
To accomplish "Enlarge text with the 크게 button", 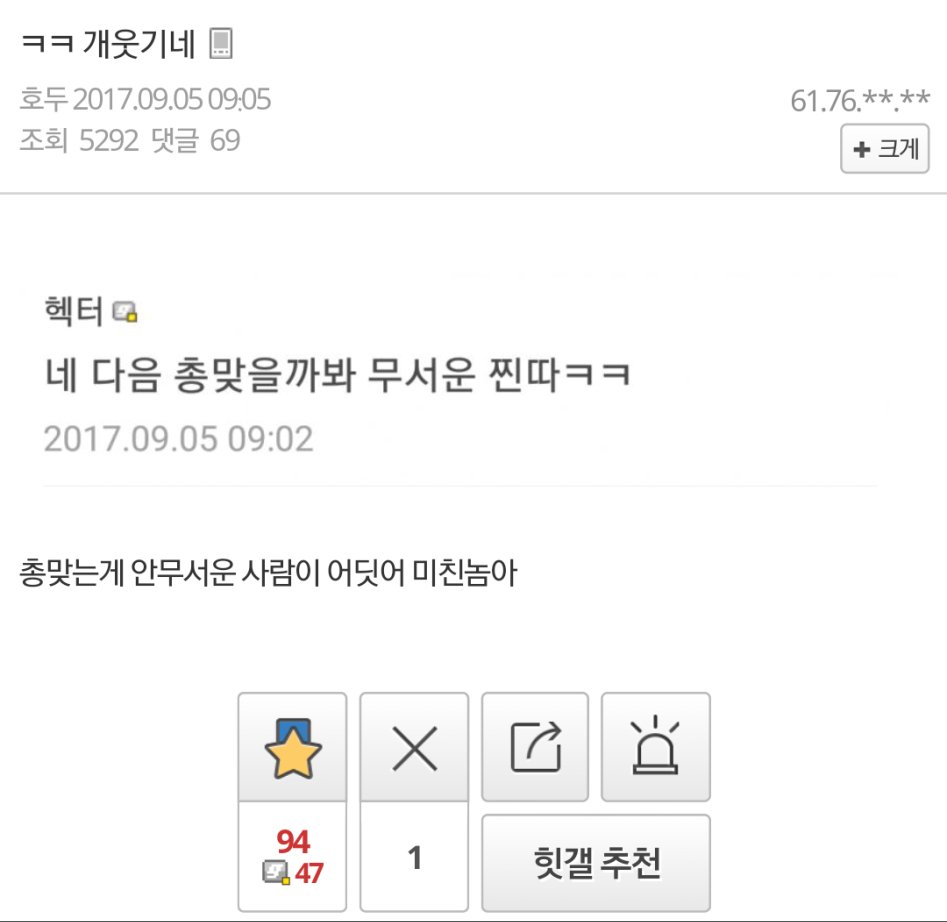I will pyautogui.click(x=885, y=151).
